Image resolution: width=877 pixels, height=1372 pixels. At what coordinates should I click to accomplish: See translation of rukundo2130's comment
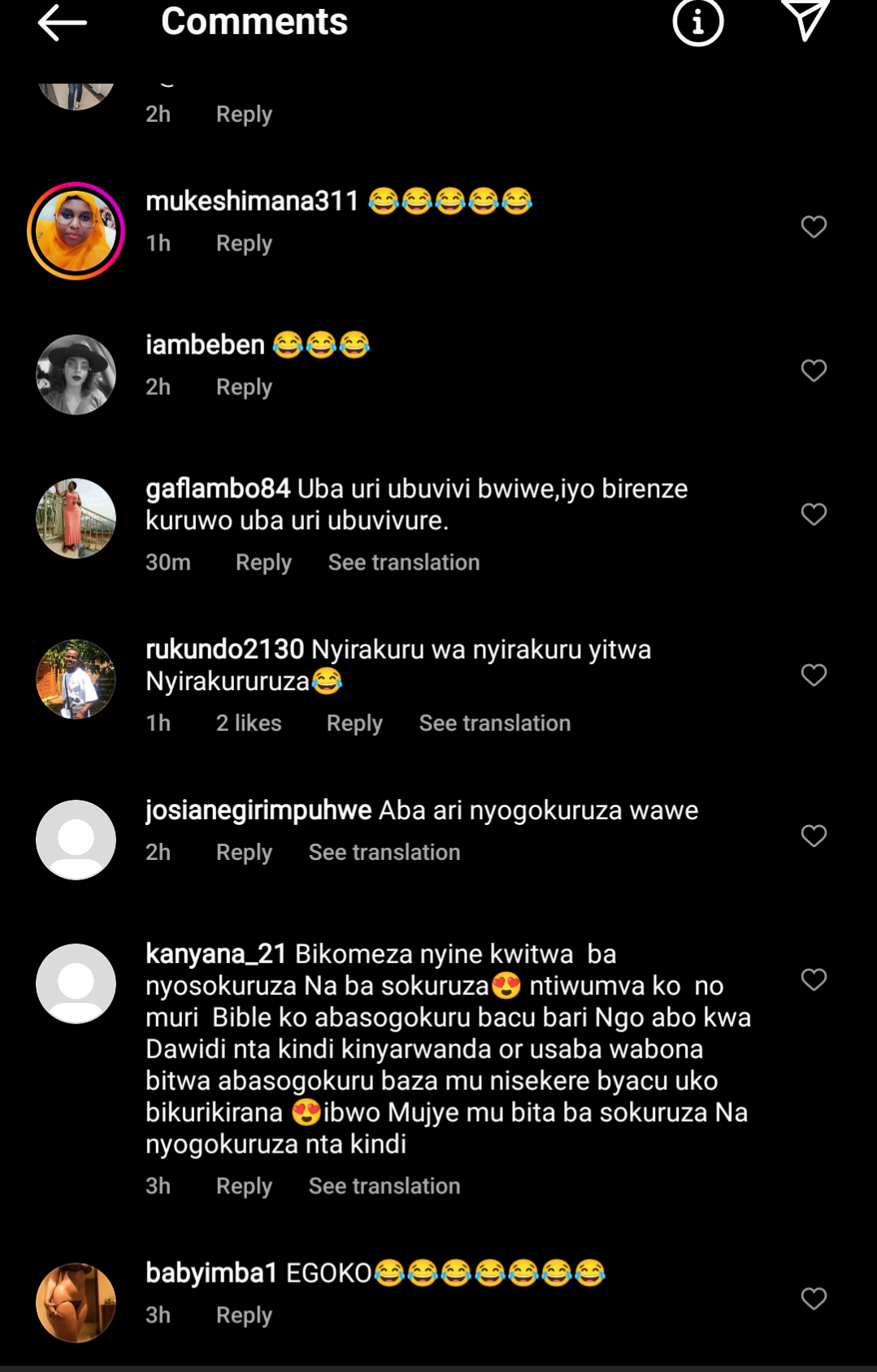[494, 723]
